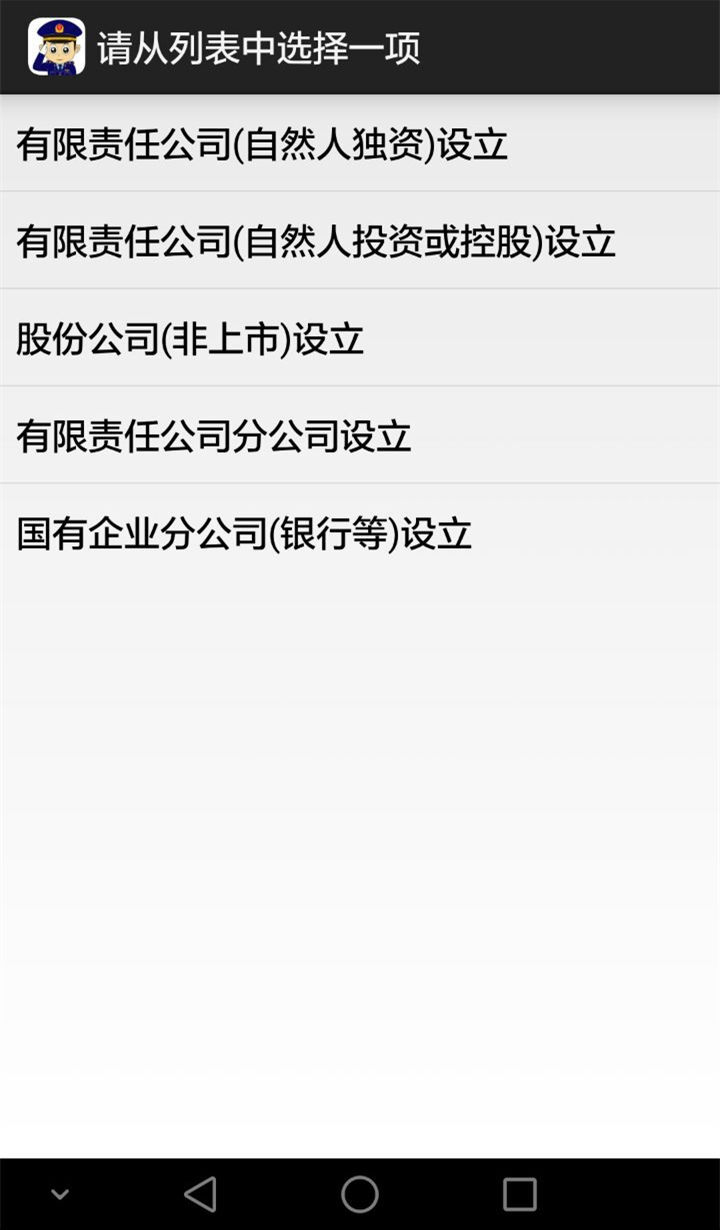
Task: Open 股份公司(非上市)设立 option
Action: 190,339
